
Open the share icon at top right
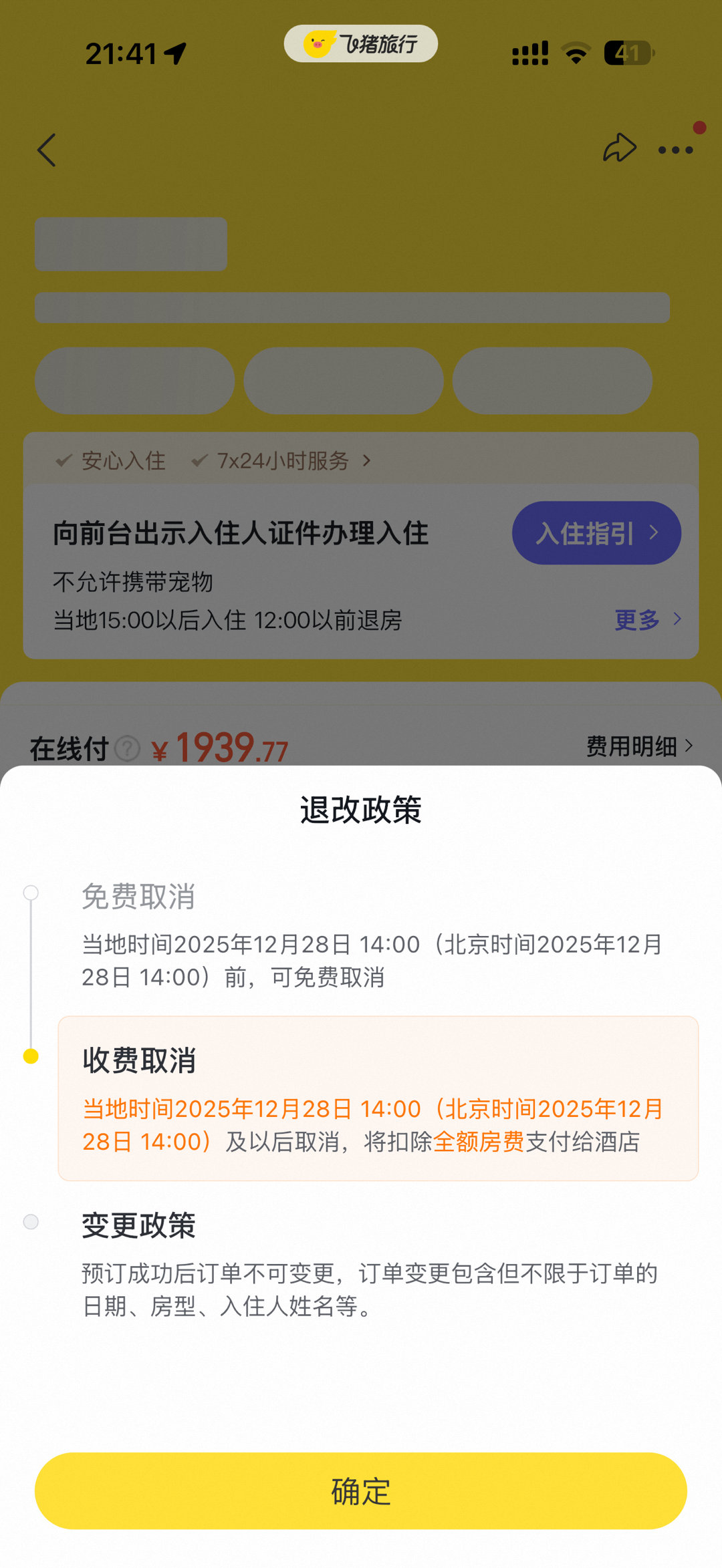(618, 147)
